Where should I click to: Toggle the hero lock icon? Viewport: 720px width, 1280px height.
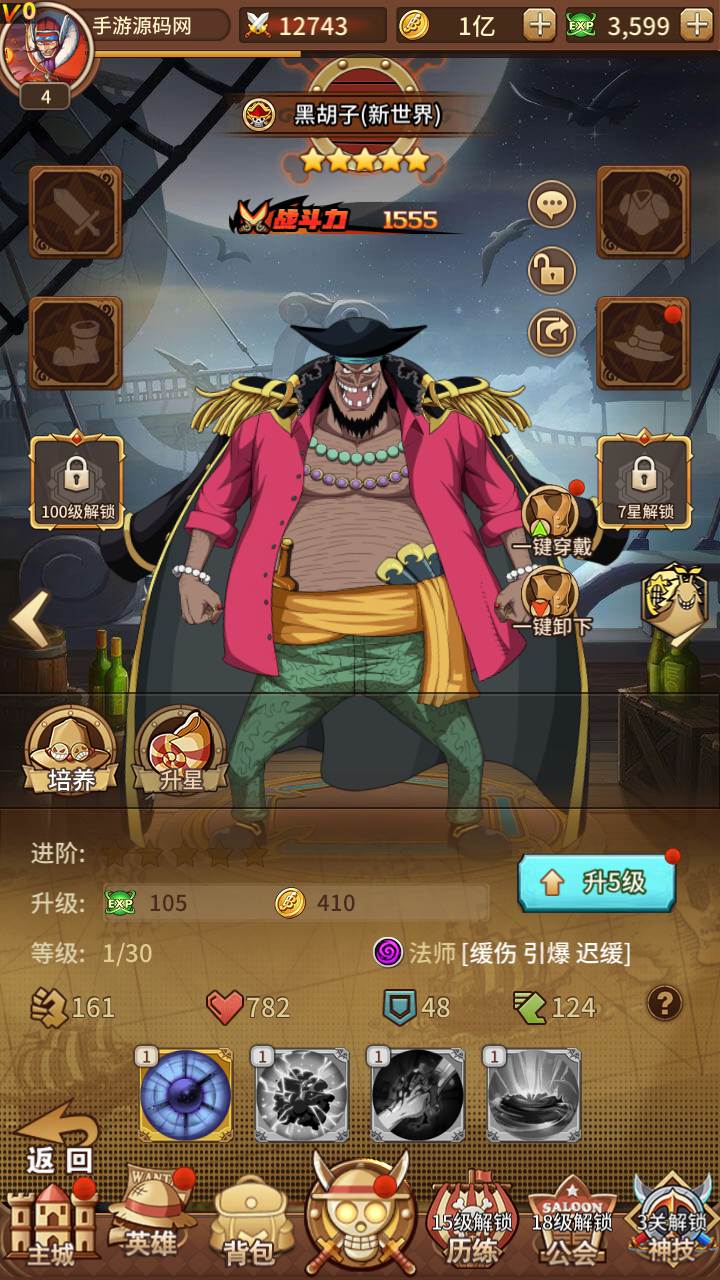click(552, 269)
